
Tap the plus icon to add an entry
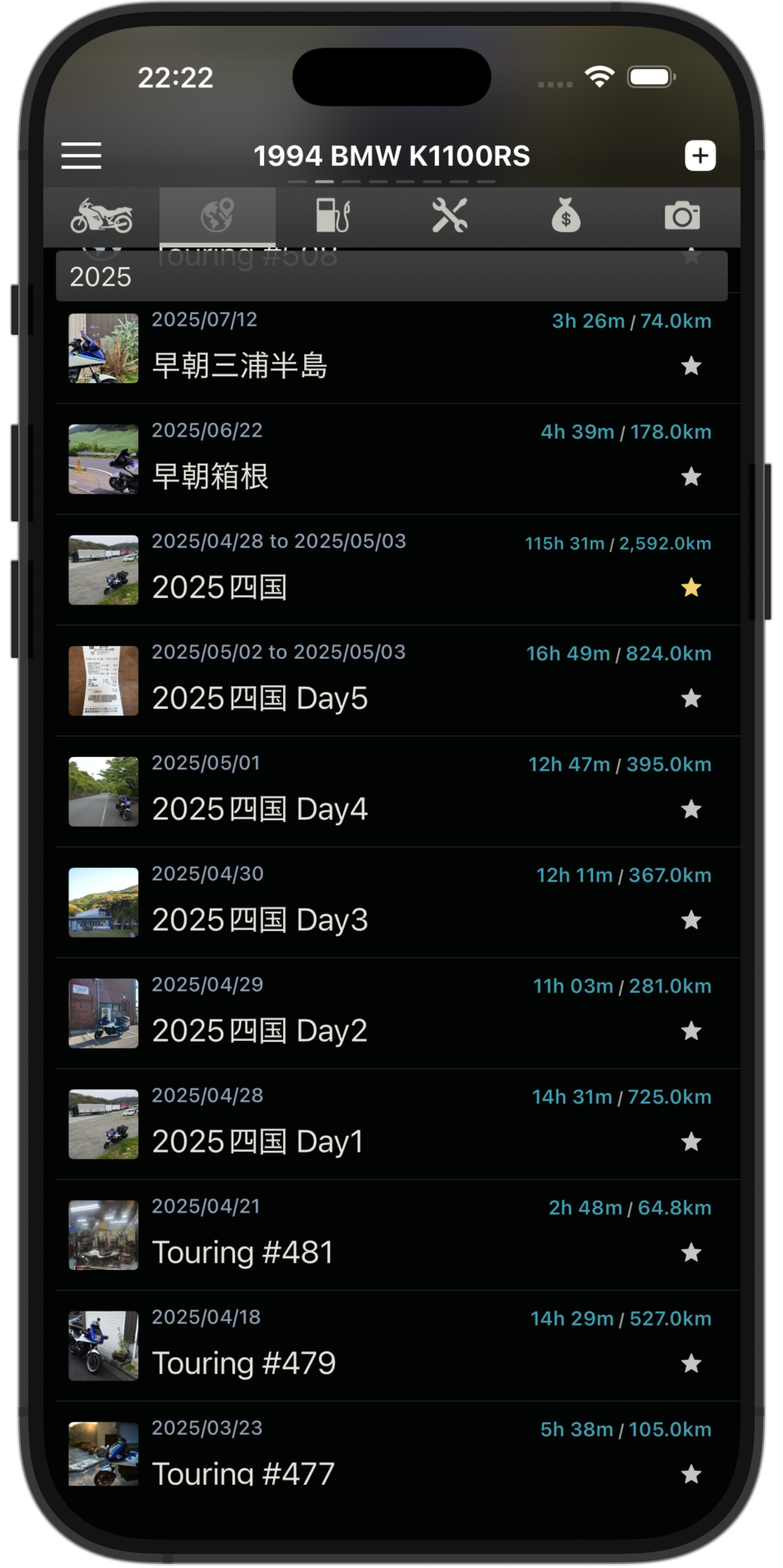pos(701,155)
